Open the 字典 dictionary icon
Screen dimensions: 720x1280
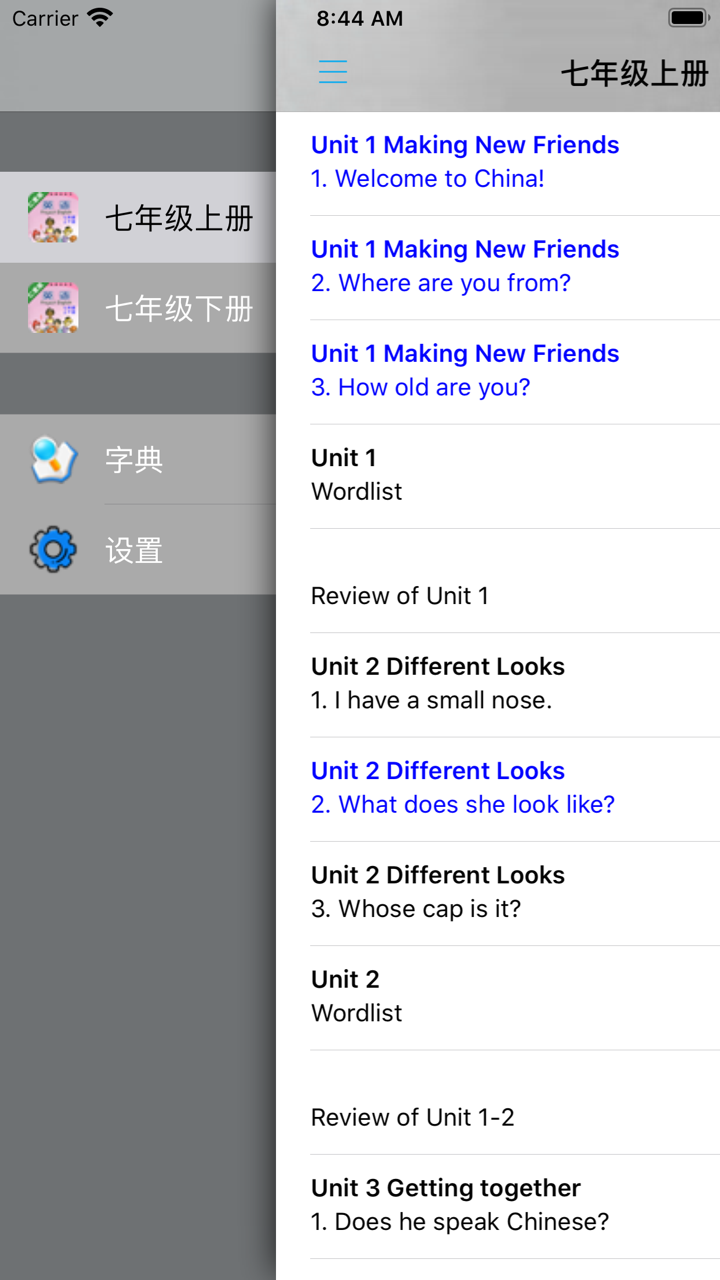tap(53, 459)
